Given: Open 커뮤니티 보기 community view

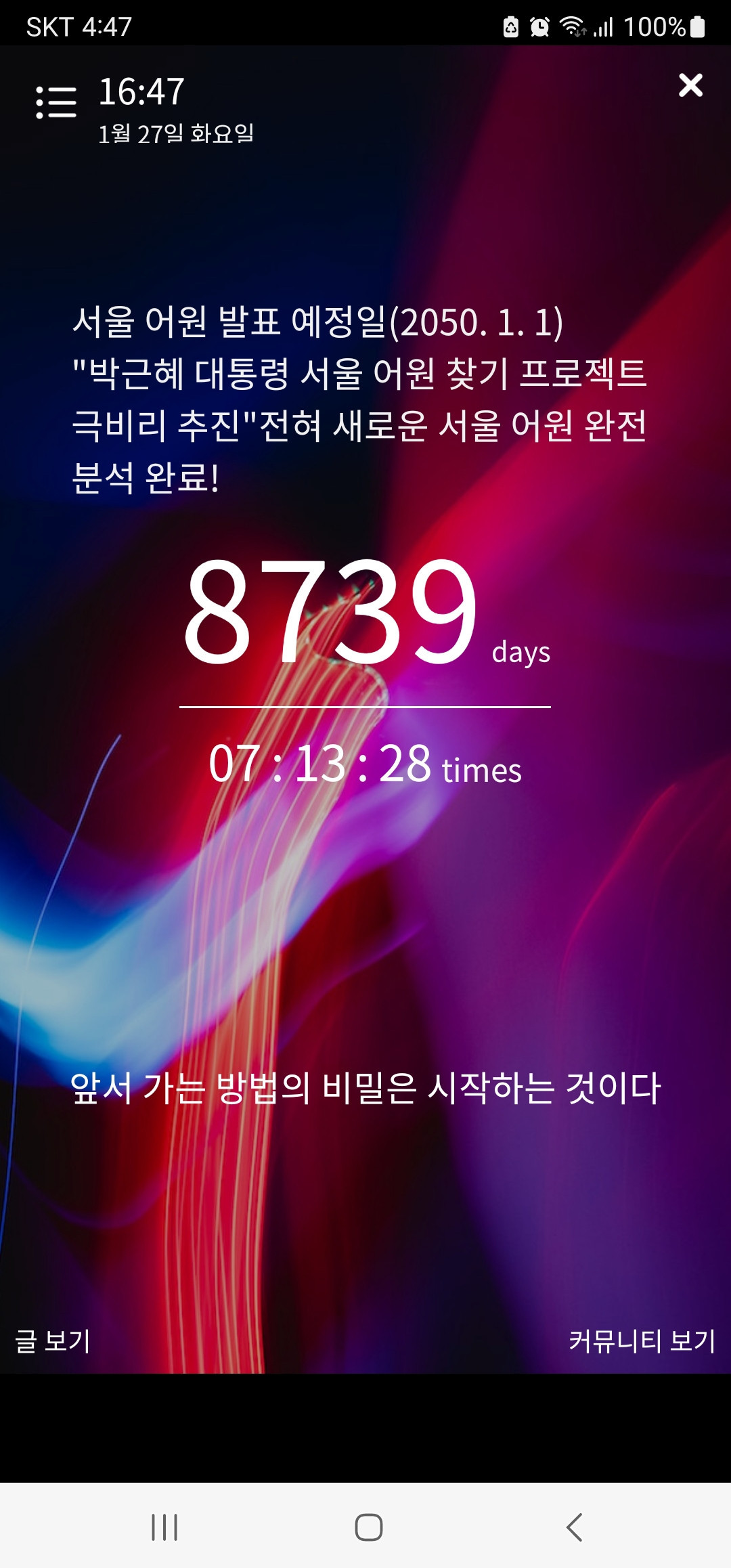Looking at the screenshot, I should [x=642, y=1340].
